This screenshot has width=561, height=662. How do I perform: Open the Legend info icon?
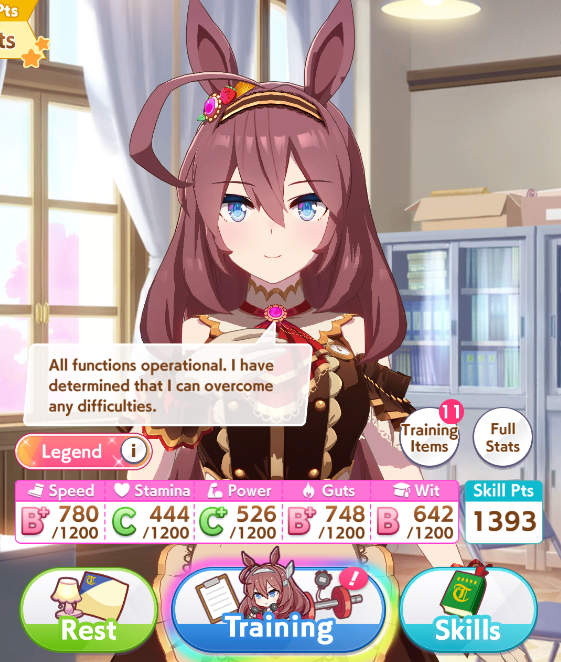(133, 450)
